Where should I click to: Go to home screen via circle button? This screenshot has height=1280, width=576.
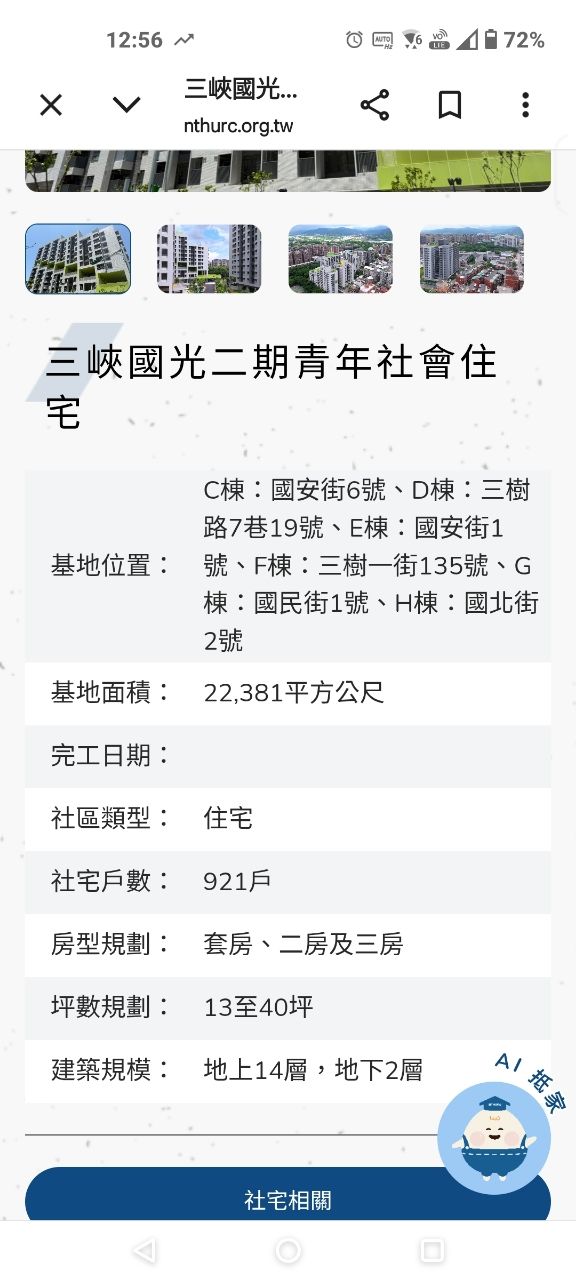tap(288, 1250)
